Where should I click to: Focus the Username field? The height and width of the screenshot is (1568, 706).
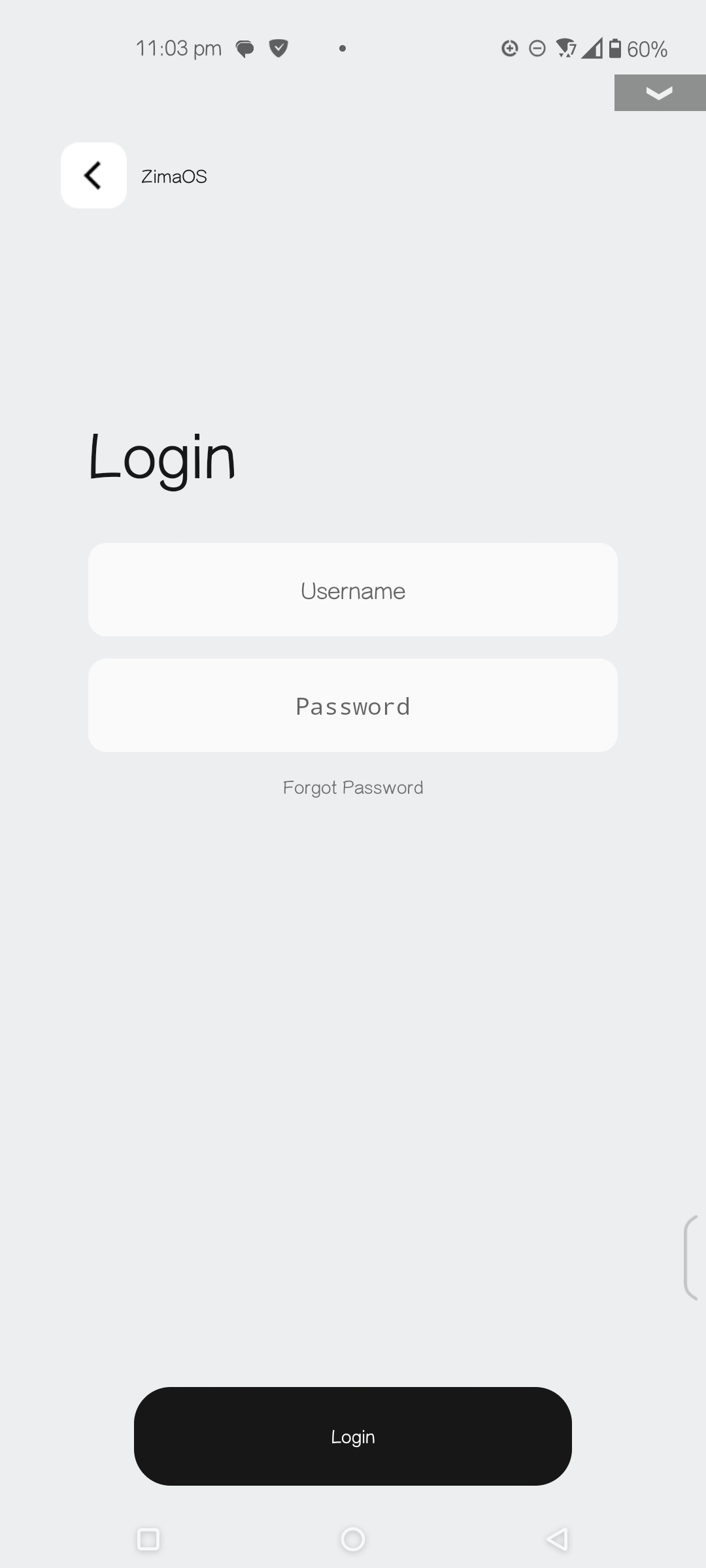coord(353,590)
